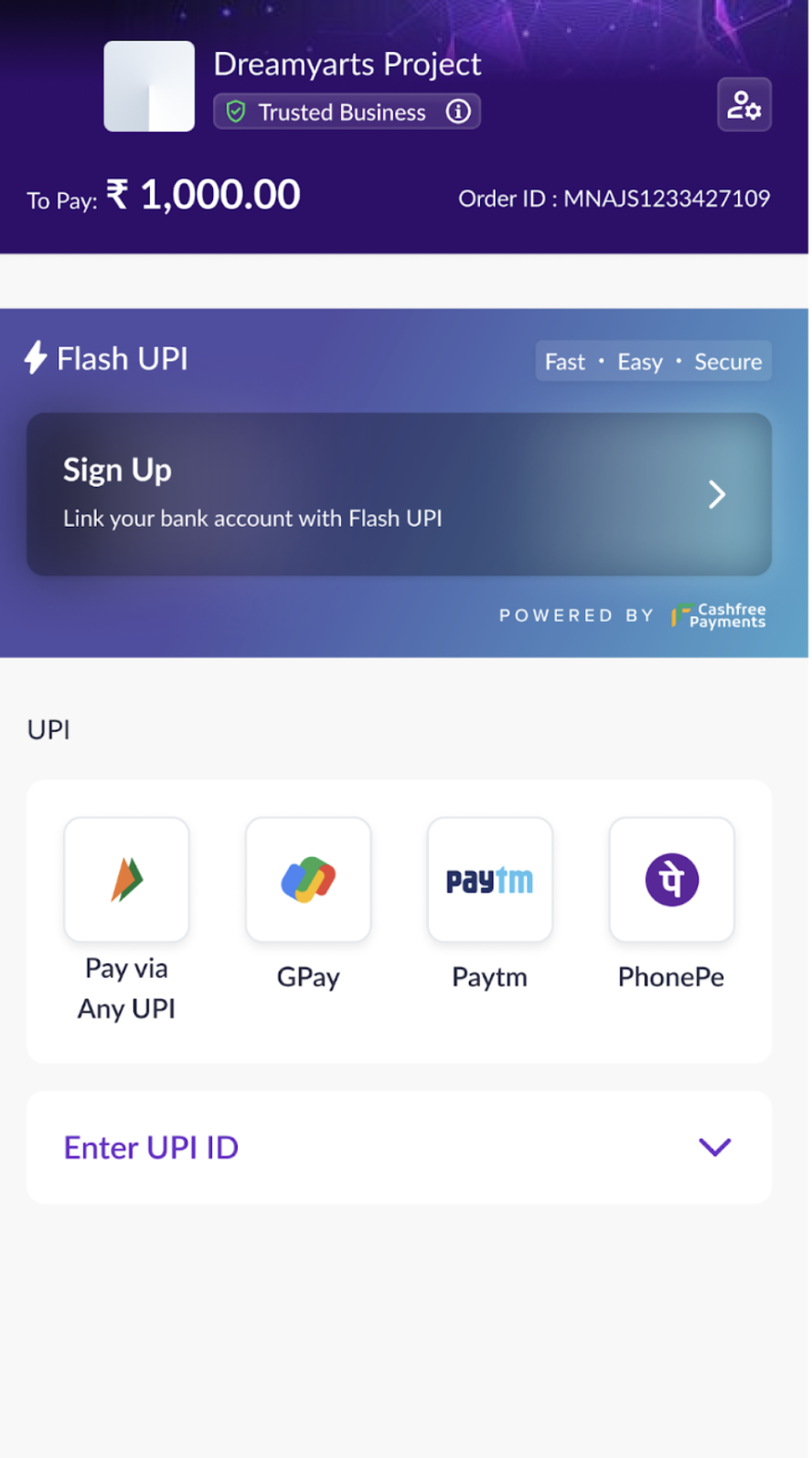Open the account settings icon
The image size is (812, 1458).
pyautogui.click(x=743, y=105)
